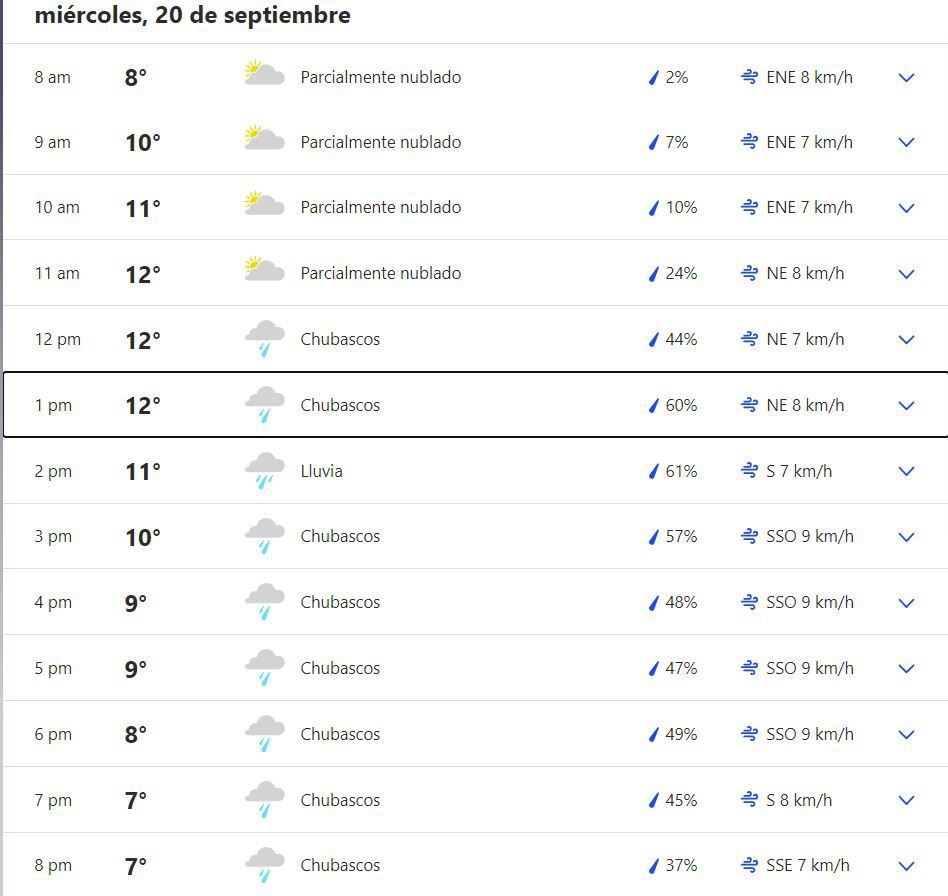Screen dimensions: 948x896
Task: Show more details for 12 pm
Action: pos(906,339)
